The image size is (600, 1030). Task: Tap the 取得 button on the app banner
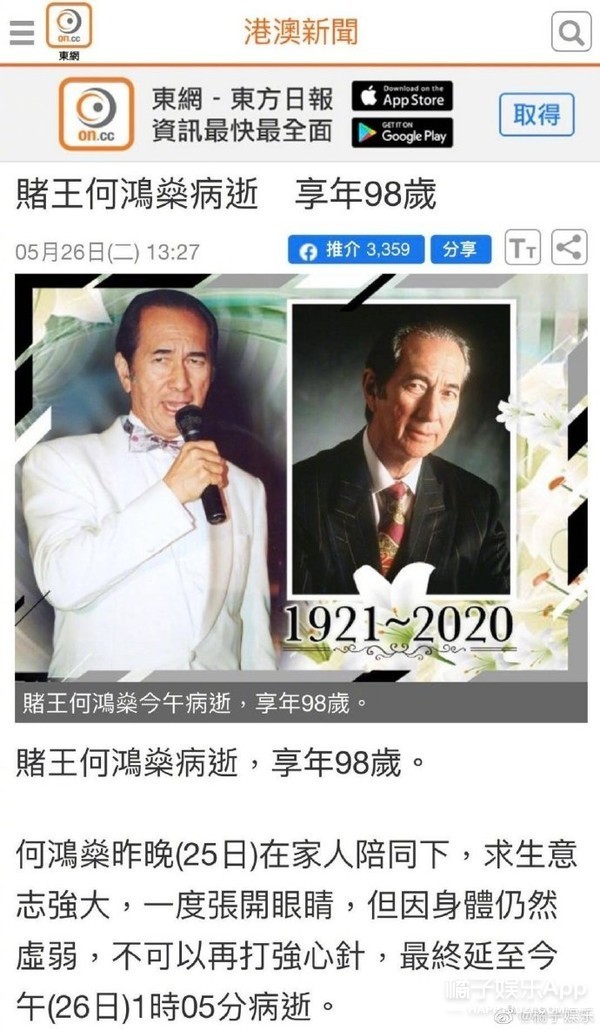pyautogui.click(x=537, y=114)
